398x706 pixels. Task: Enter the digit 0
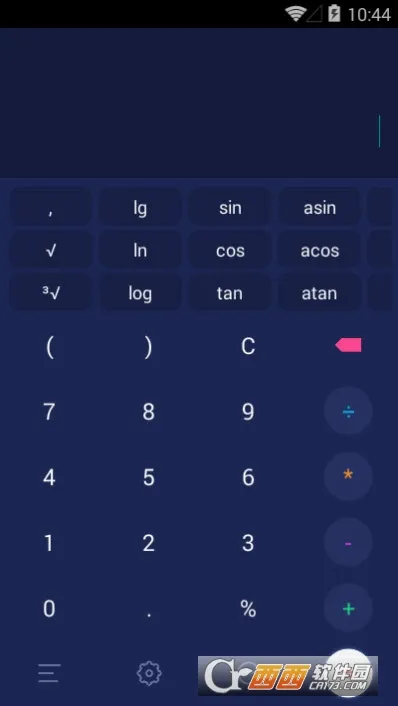coord(49,609)
